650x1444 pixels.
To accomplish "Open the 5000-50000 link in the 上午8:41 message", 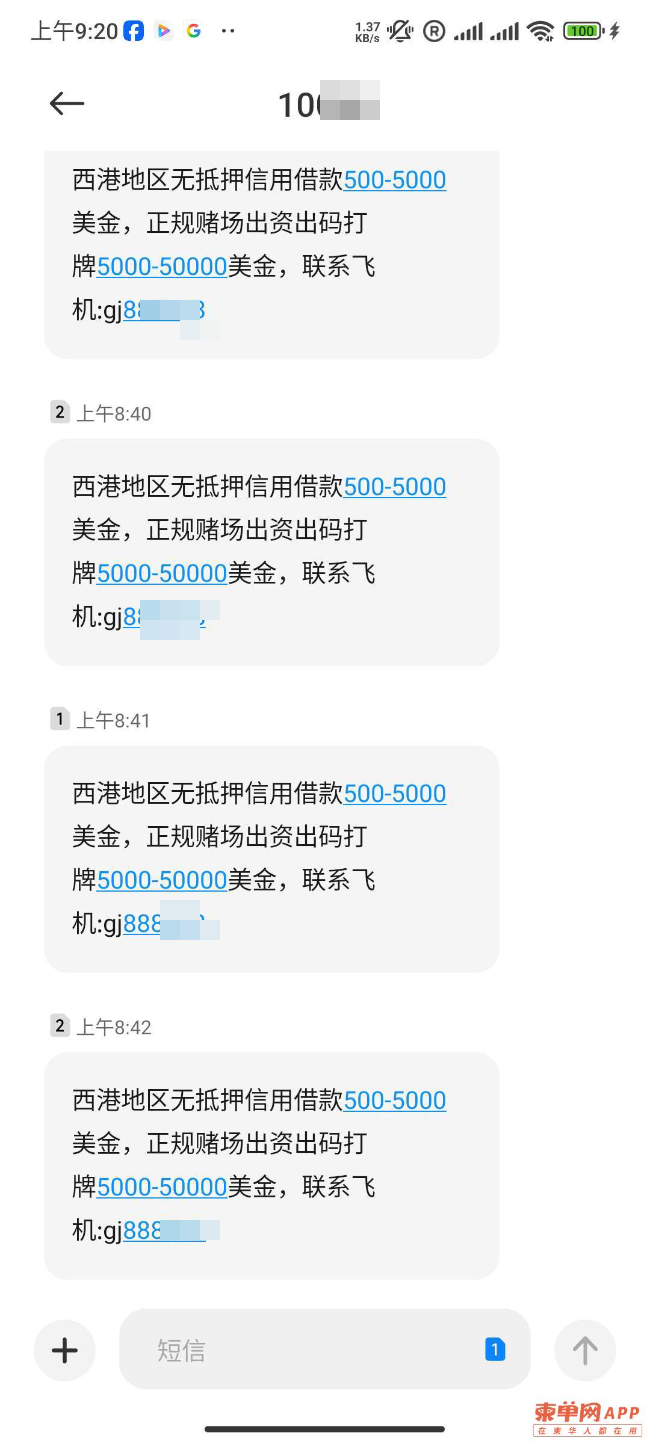I will [162, 881].
